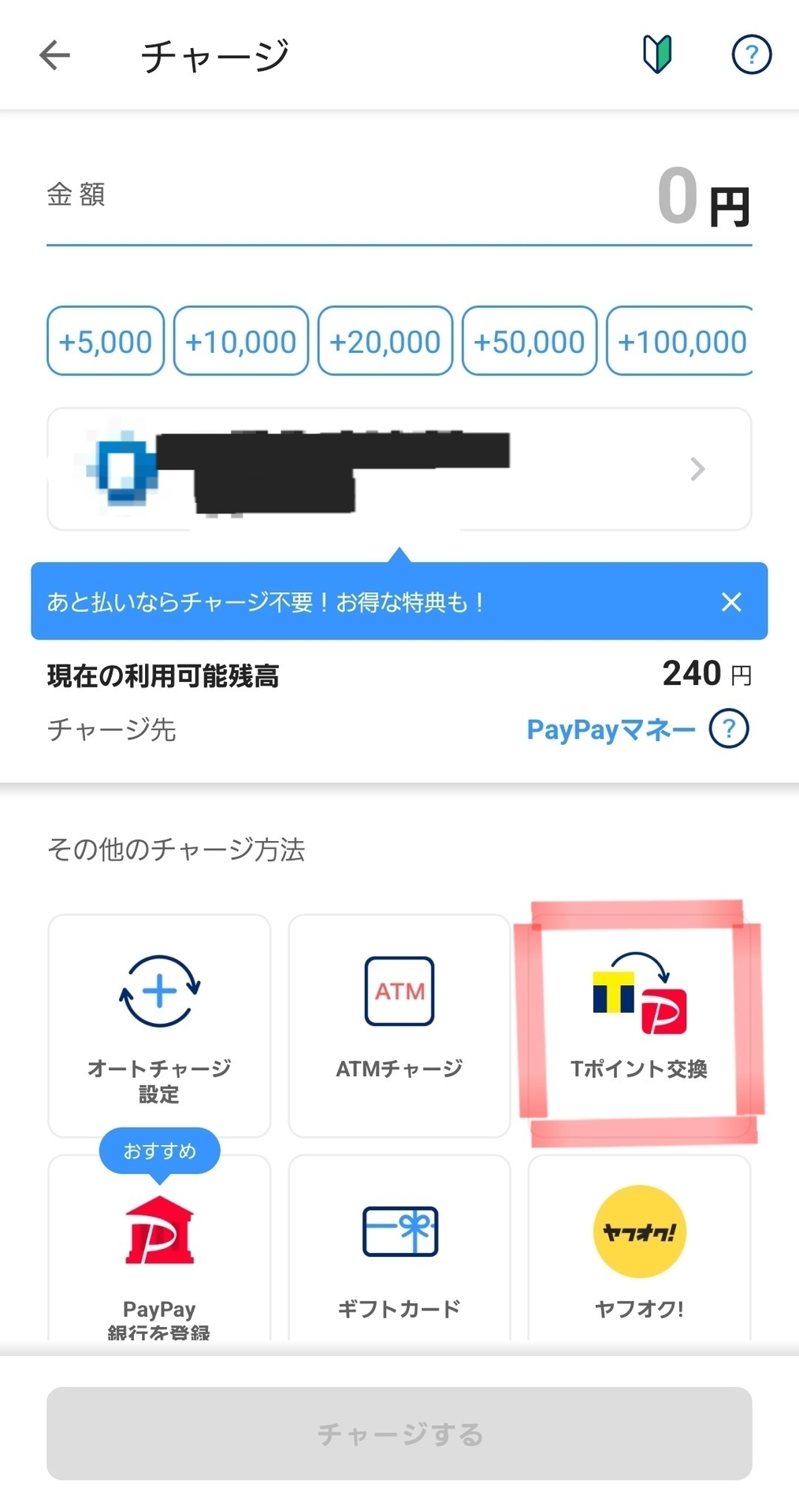Go back using the arrow icon
799x1512 pixels.
click(54, 54)
